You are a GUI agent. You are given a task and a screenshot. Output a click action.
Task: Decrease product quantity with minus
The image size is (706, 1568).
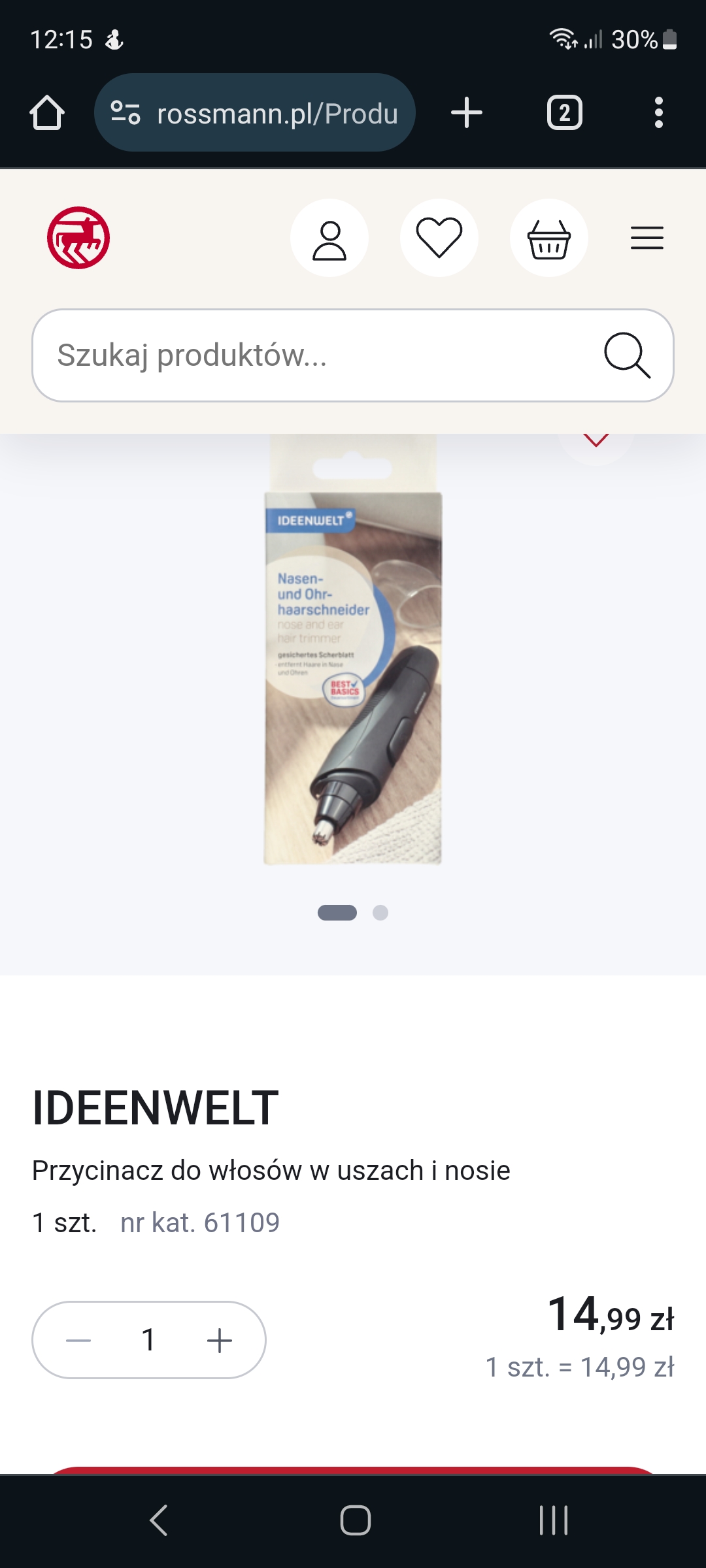78,1341
